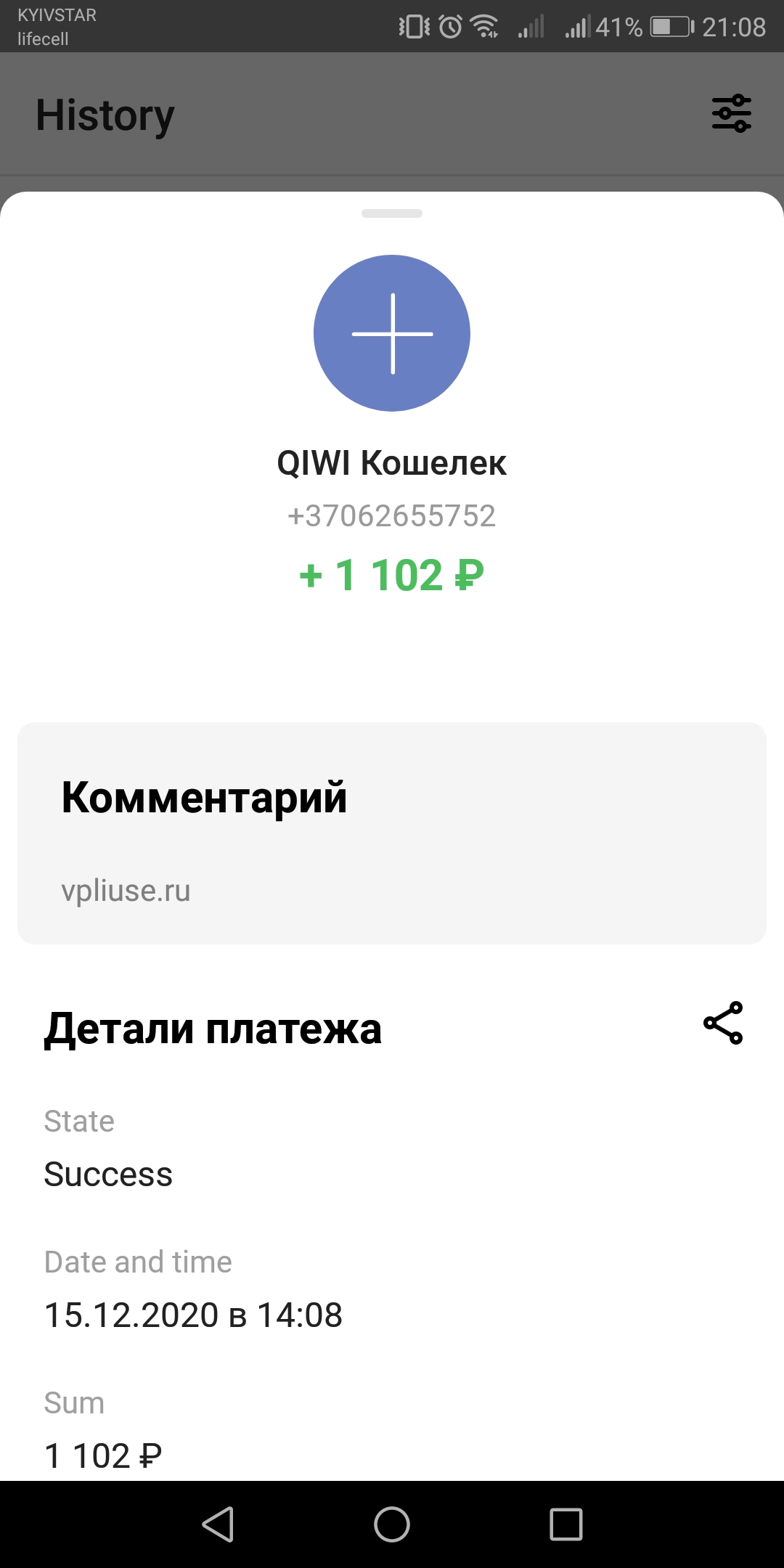
Task: Open the recent apps view
Action: click(566, 1524)
